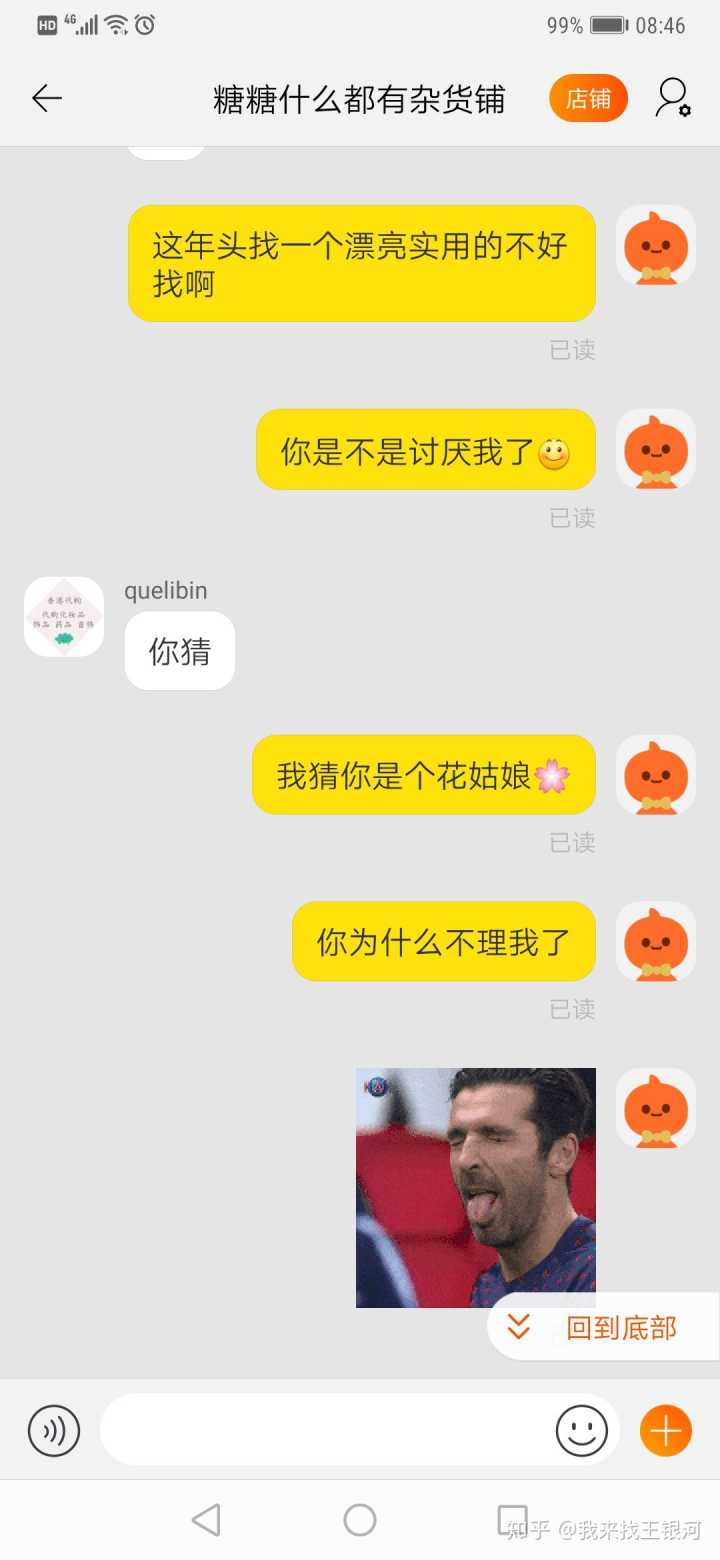This screenshot has height=1560, width=720.
Task: Go back using the top-left arrow
Action: [x=46, y=98]
